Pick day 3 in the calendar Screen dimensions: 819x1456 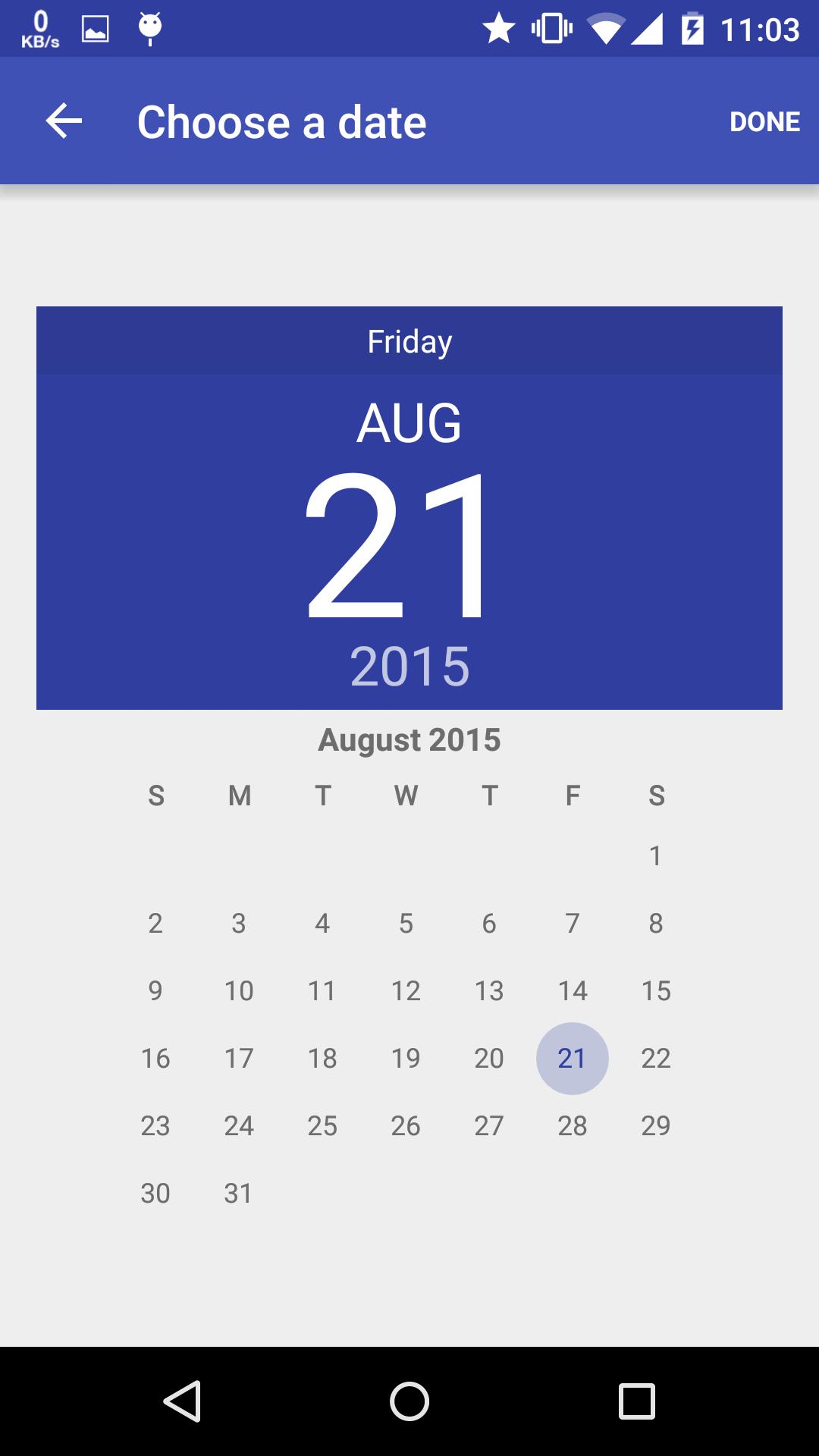(239, 924)
